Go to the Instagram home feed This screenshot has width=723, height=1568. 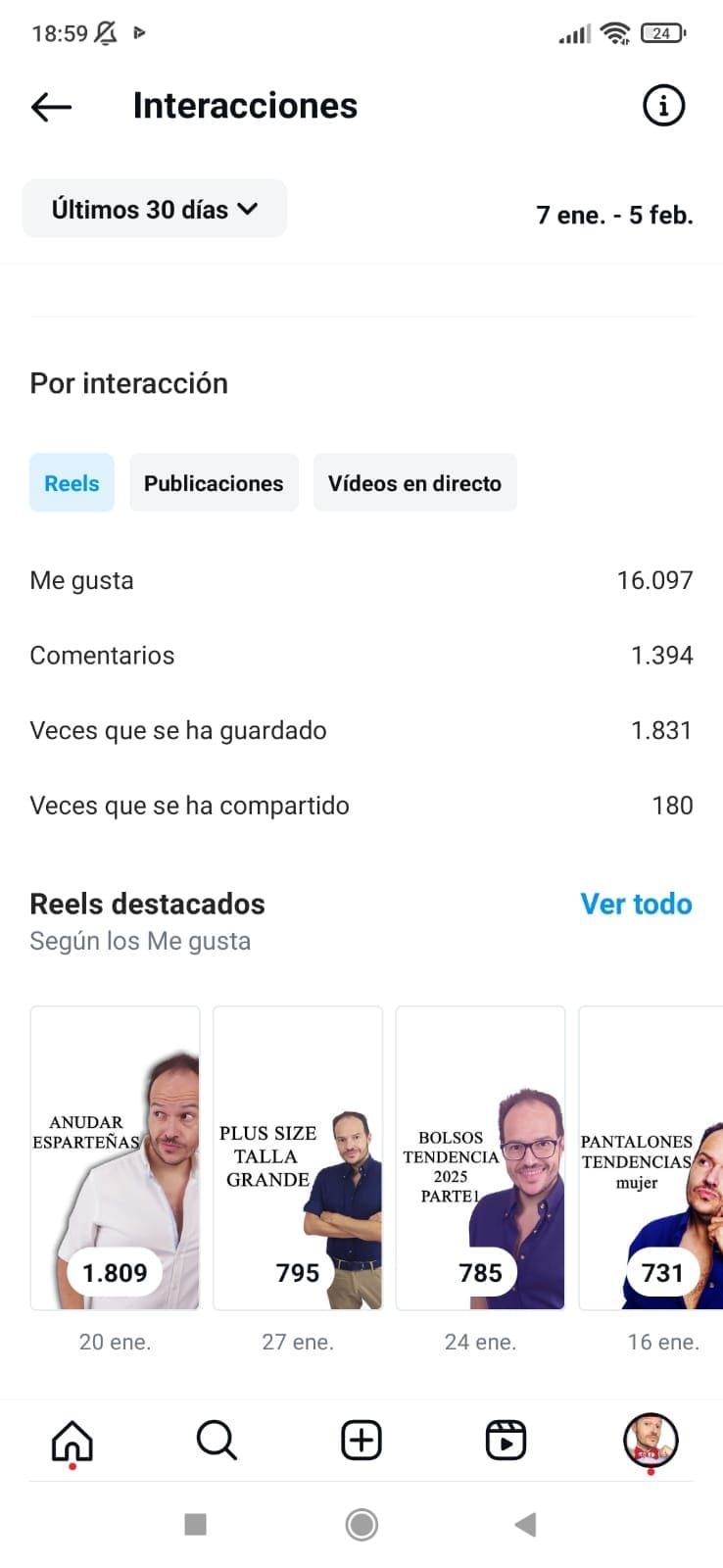(72, 1441)
